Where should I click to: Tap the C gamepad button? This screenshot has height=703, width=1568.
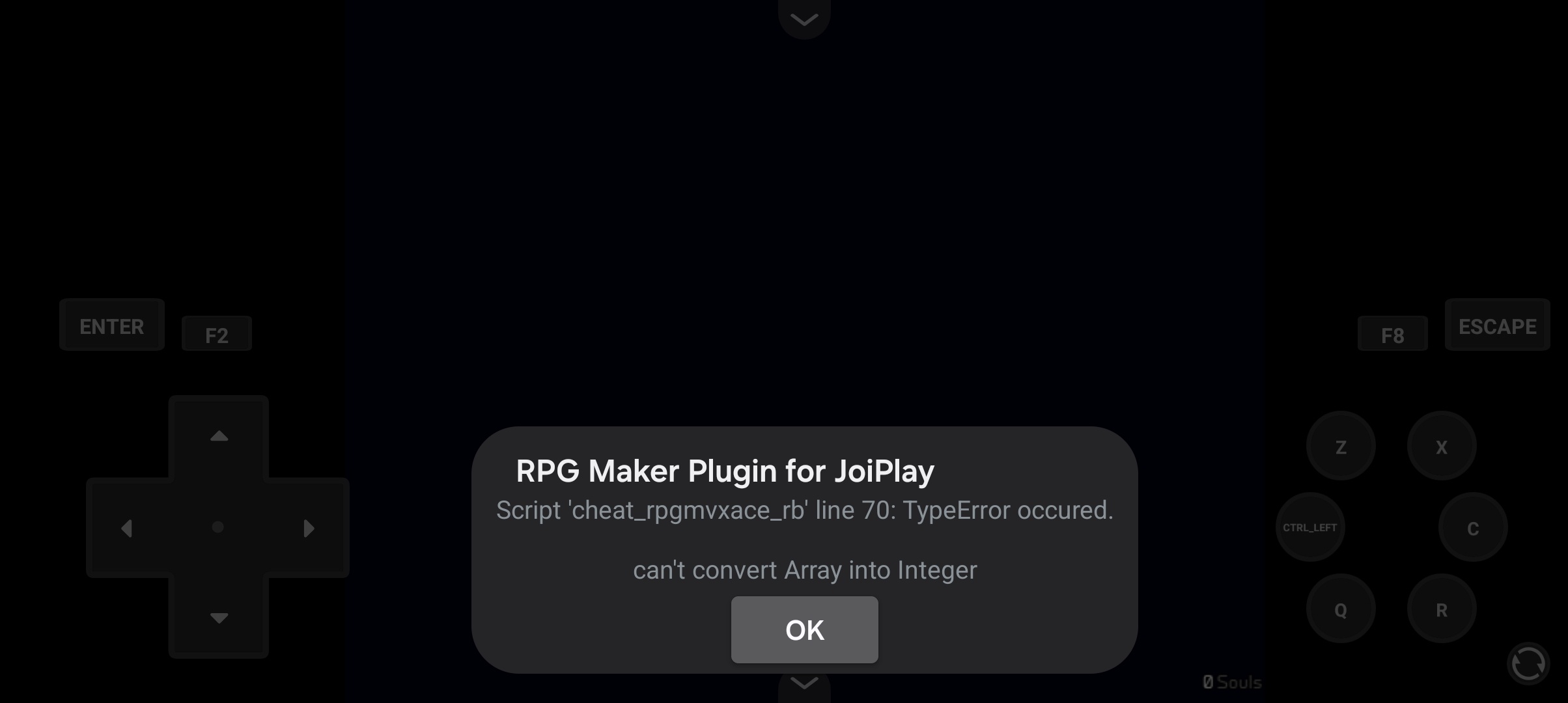(x=1472, y=528)
